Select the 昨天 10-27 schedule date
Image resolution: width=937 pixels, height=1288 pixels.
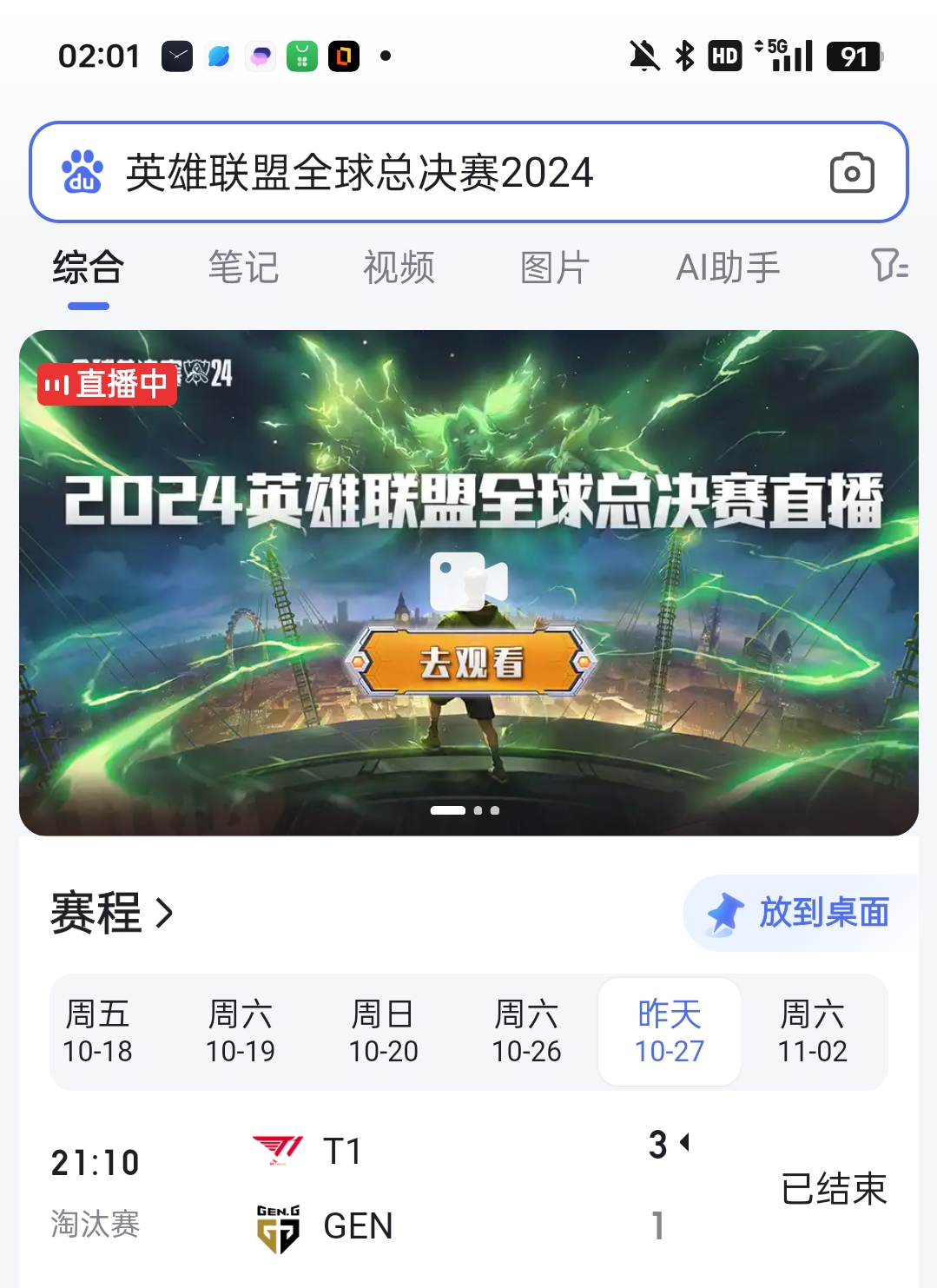[x=669, y=1031]
